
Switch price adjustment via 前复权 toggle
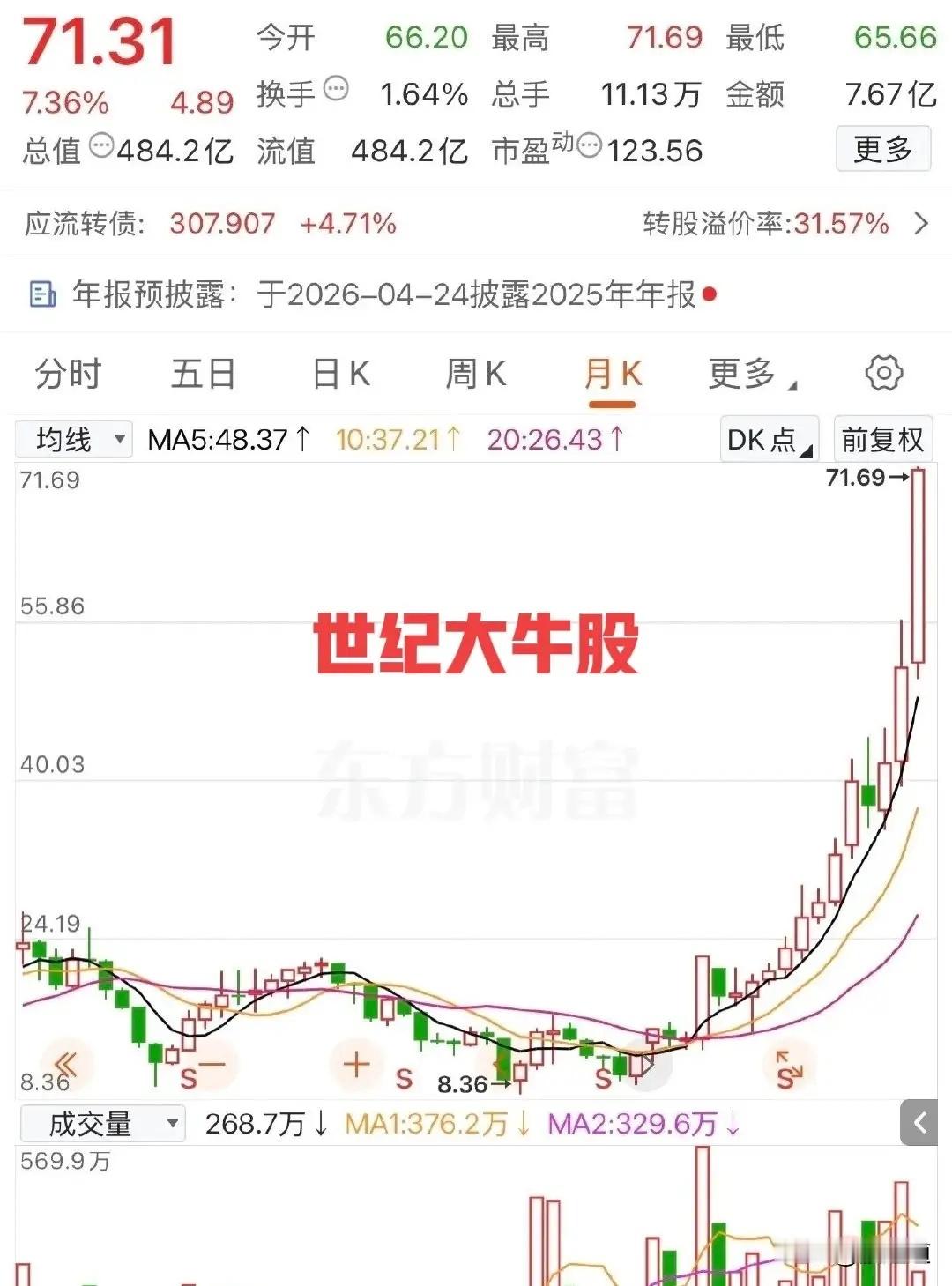(882, 438)
